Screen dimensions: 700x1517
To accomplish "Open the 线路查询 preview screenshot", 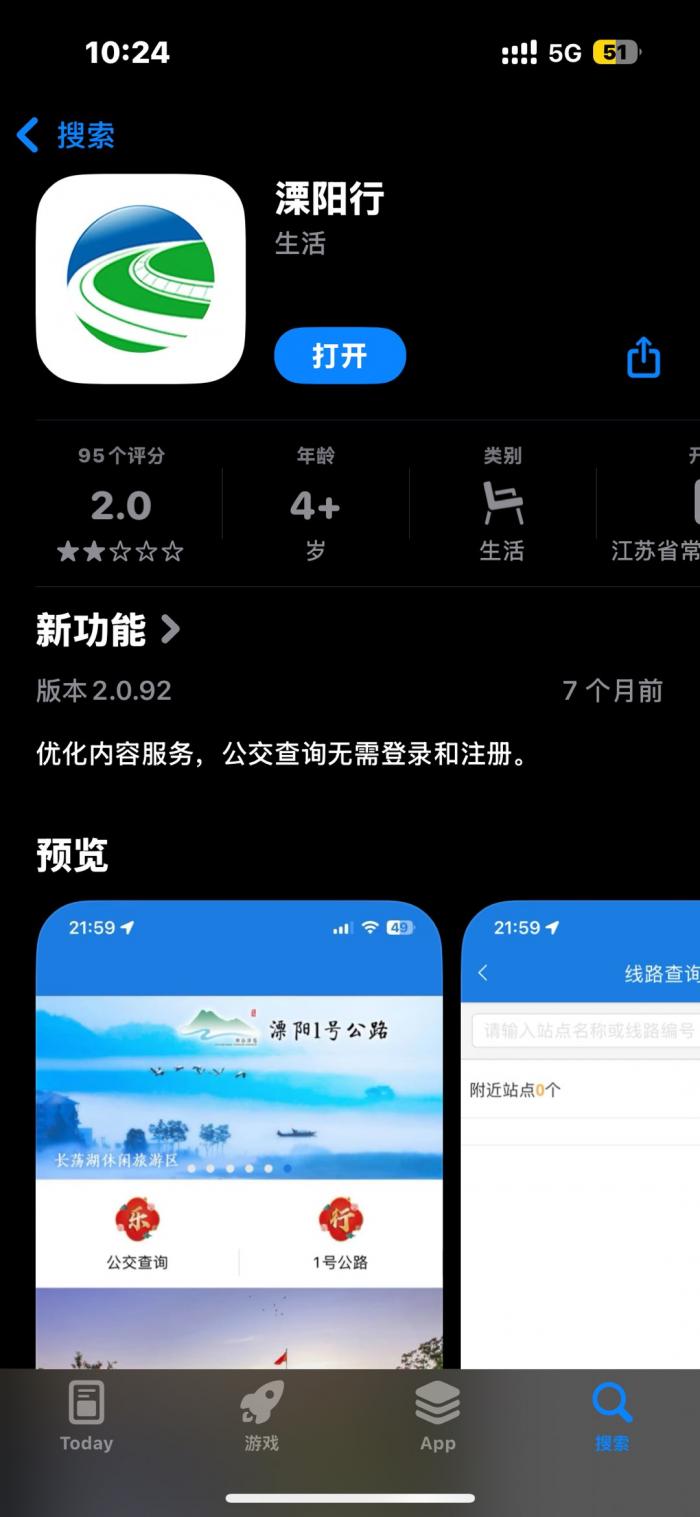I will (x=581, y=1134).
